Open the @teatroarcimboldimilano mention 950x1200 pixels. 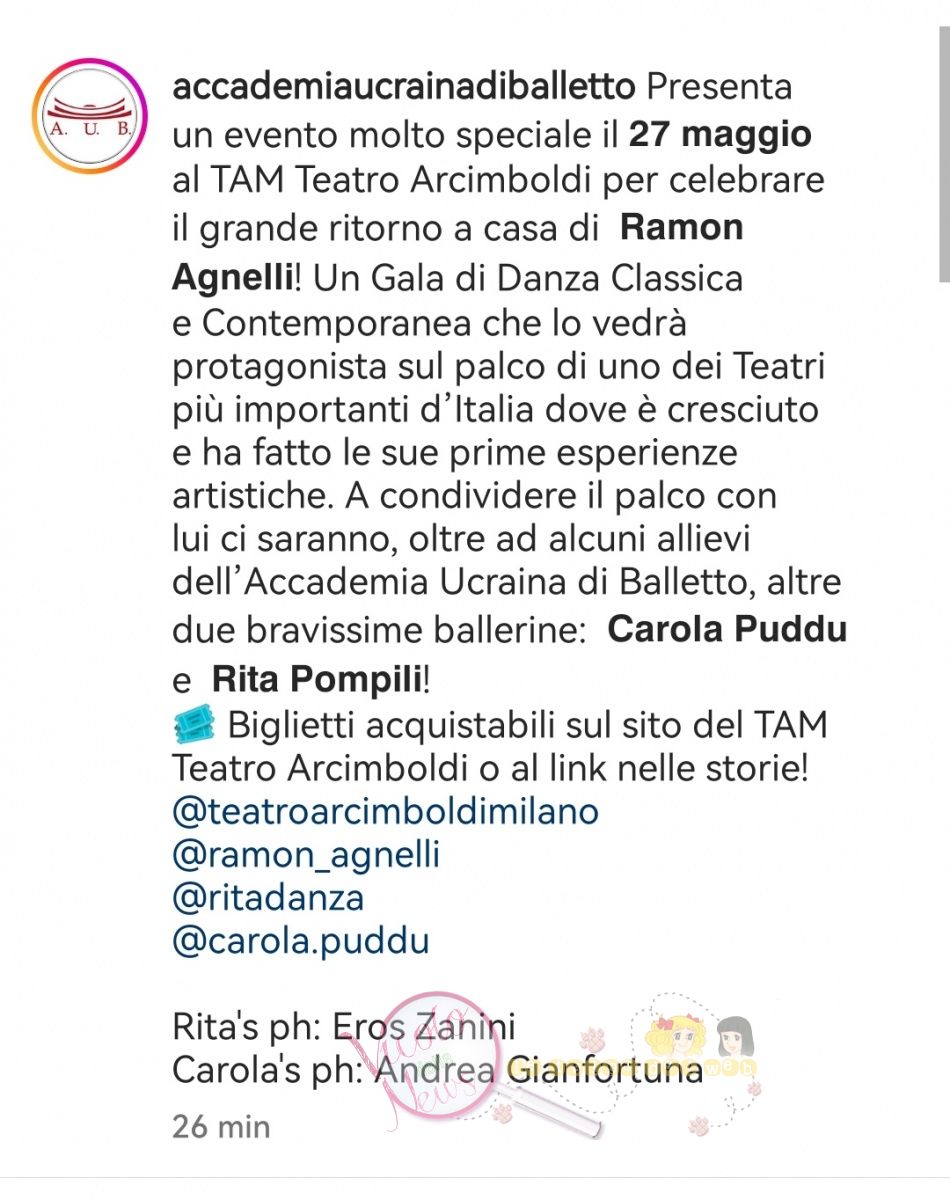385,811
